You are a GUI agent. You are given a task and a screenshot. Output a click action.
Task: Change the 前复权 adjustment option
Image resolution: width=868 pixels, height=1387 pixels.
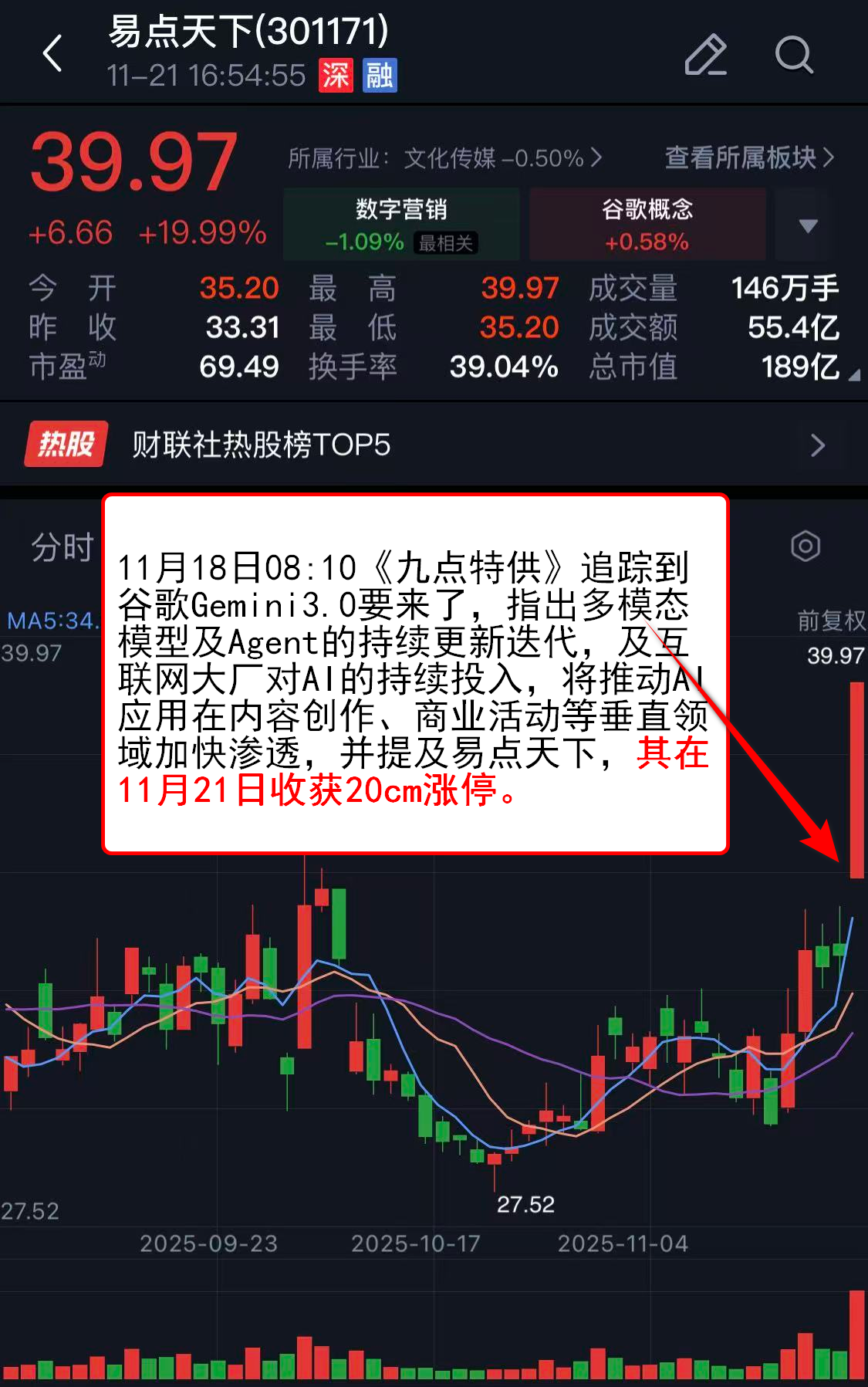click(831, 620)
